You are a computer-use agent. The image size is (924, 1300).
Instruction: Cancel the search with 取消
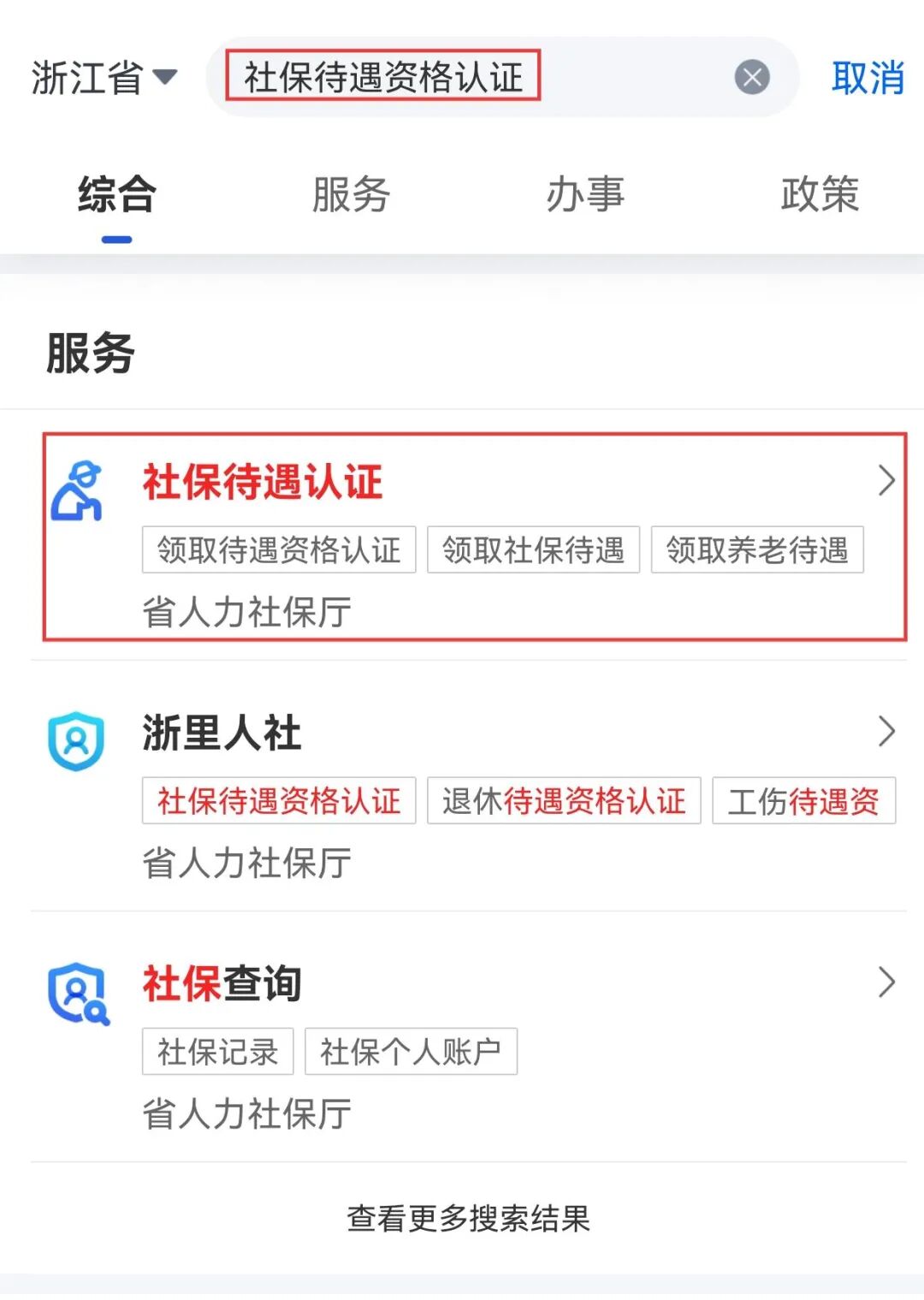[x=867, y=78]
